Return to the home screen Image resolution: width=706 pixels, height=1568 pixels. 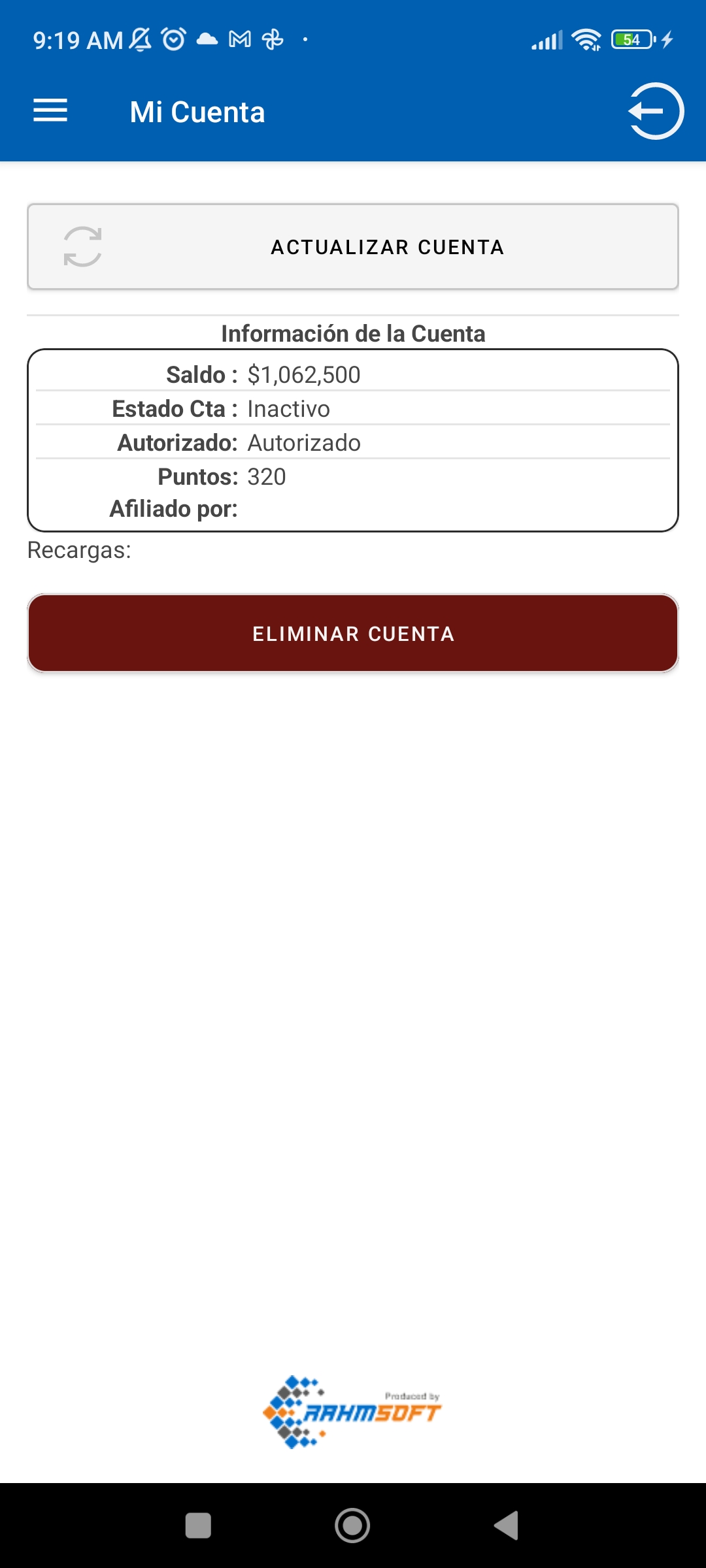[x=352, y=1526]
